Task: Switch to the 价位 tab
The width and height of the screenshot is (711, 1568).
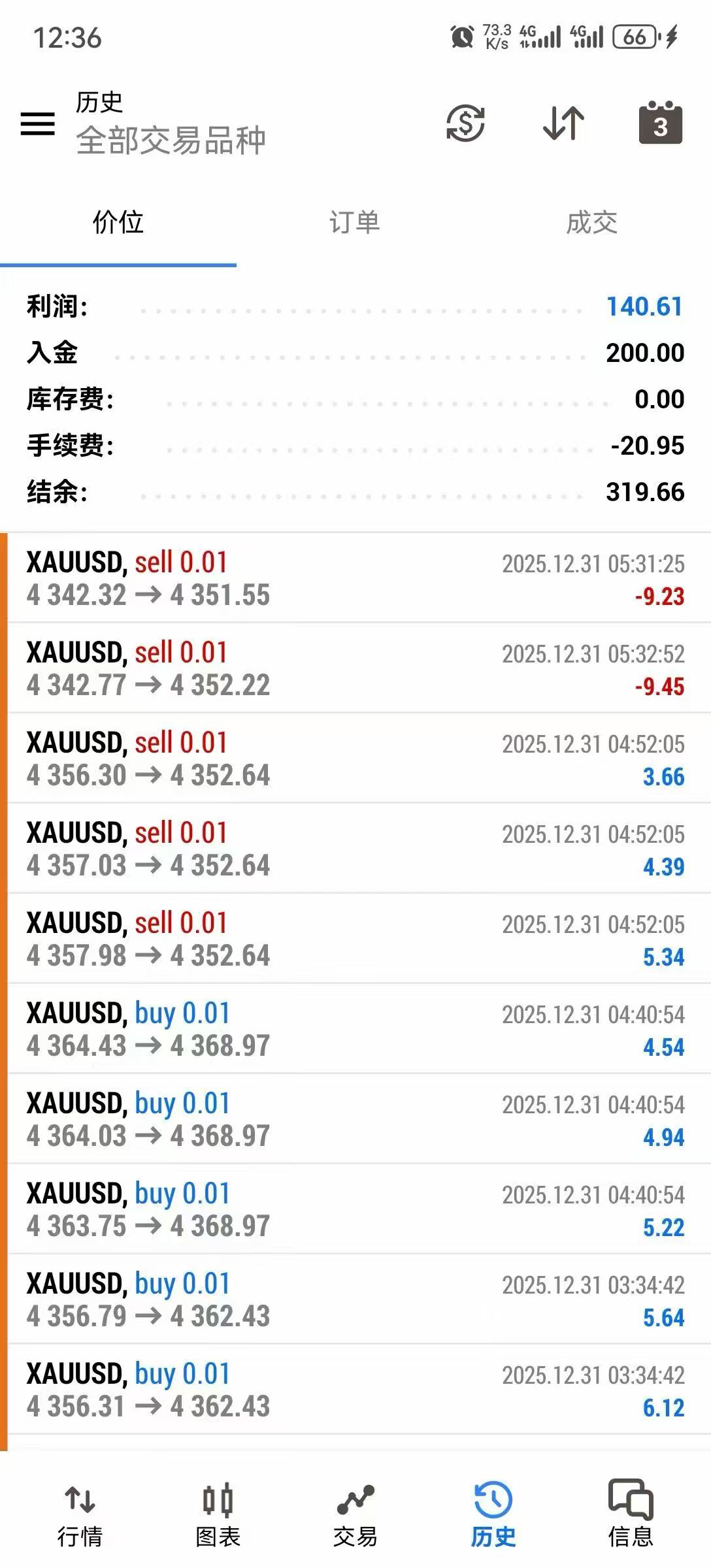Action: 118,223
